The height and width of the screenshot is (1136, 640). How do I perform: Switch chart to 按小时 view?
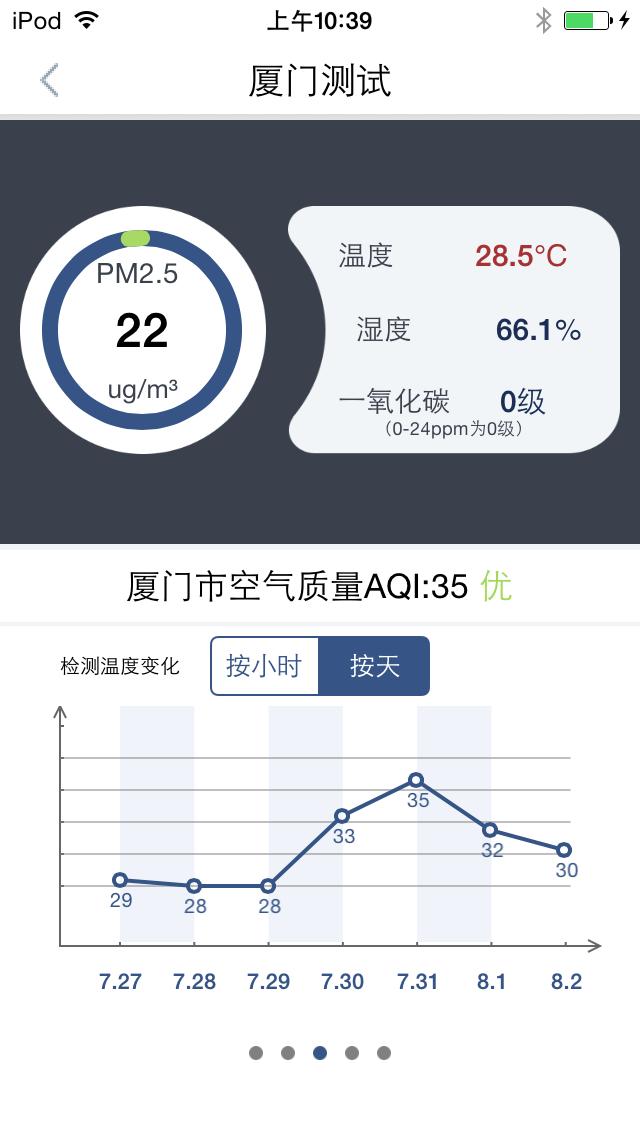265,666
